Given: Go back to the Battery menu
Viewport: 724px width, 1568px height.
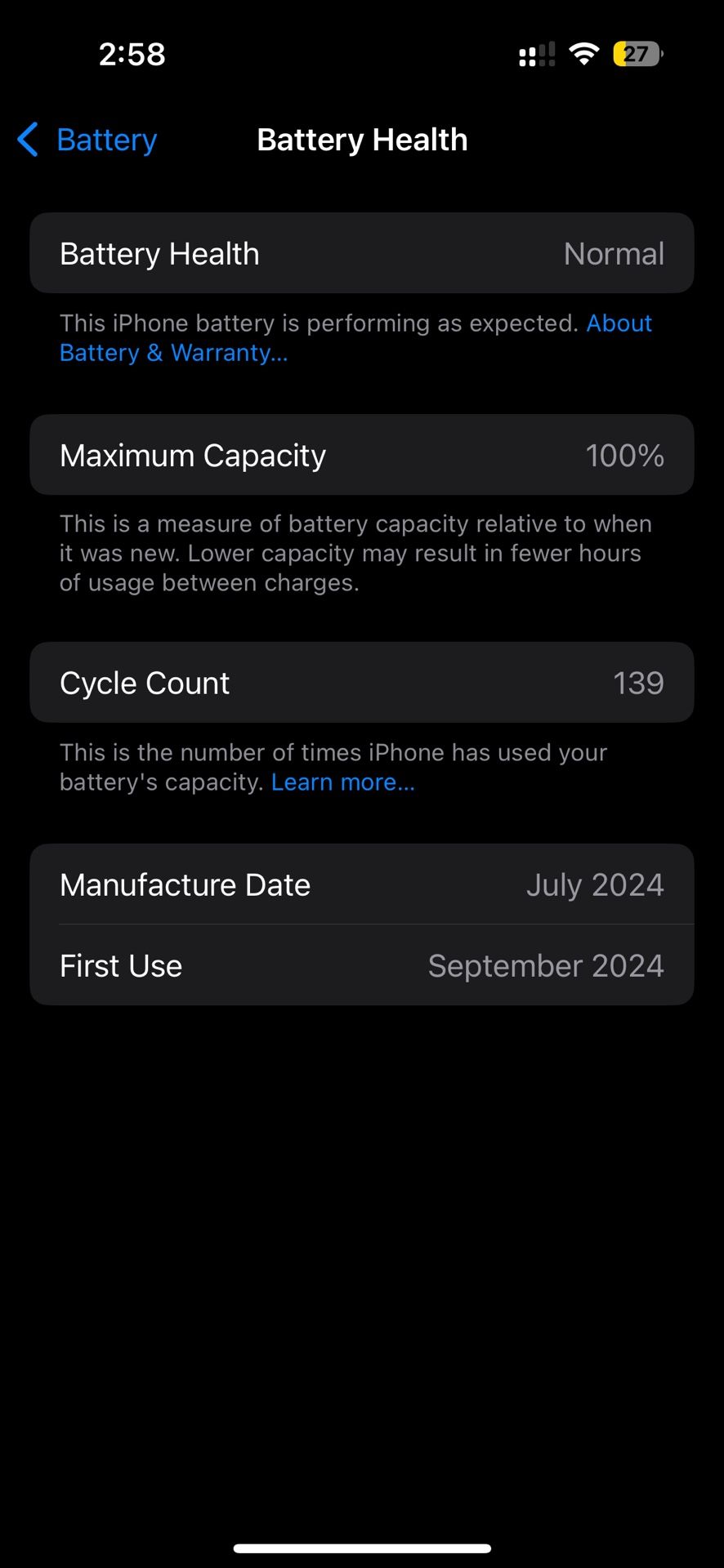Looking at the screenshot, I should pyautogui.click(x=86, y=139).
